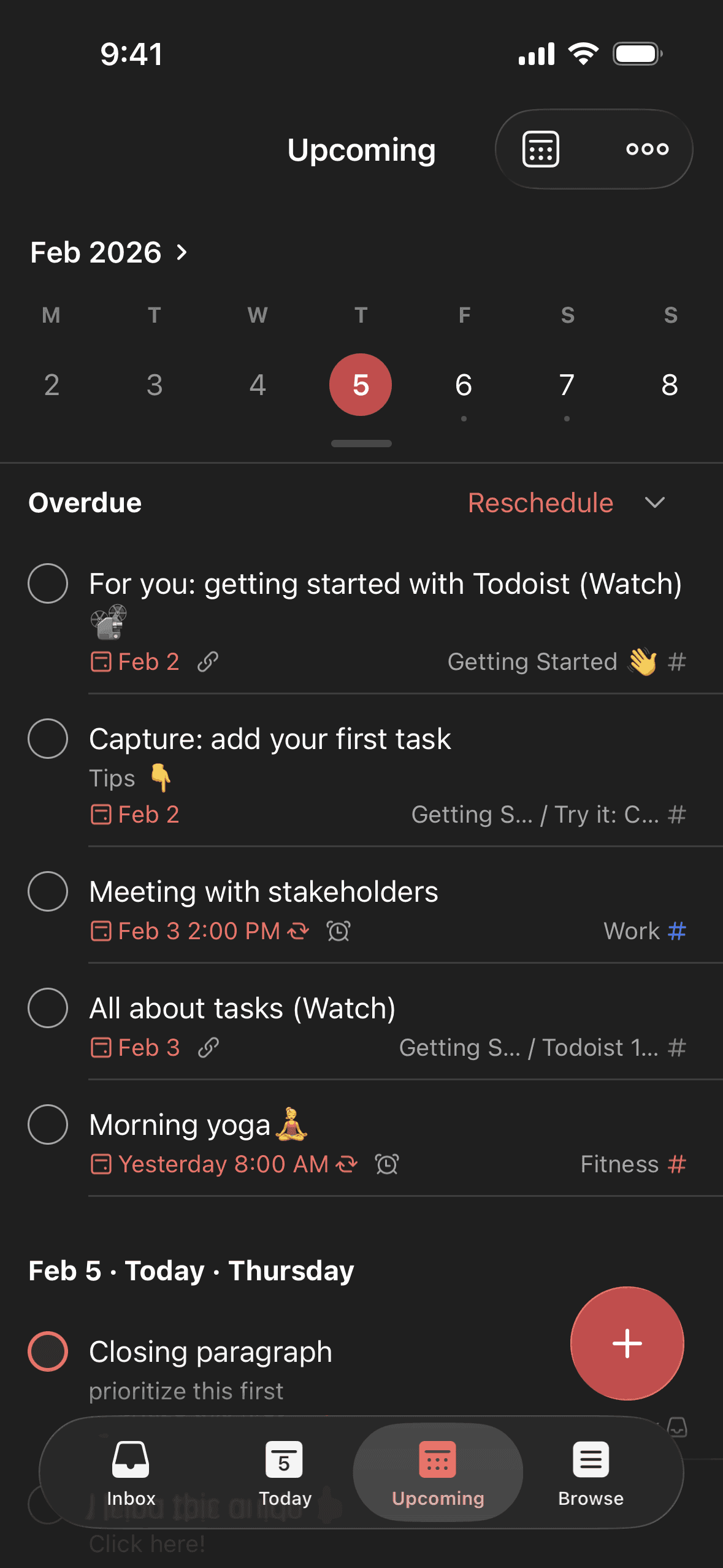Expand the calendar using the drag handle
Screen dimensions: 723x1568
tap(361, 443)
